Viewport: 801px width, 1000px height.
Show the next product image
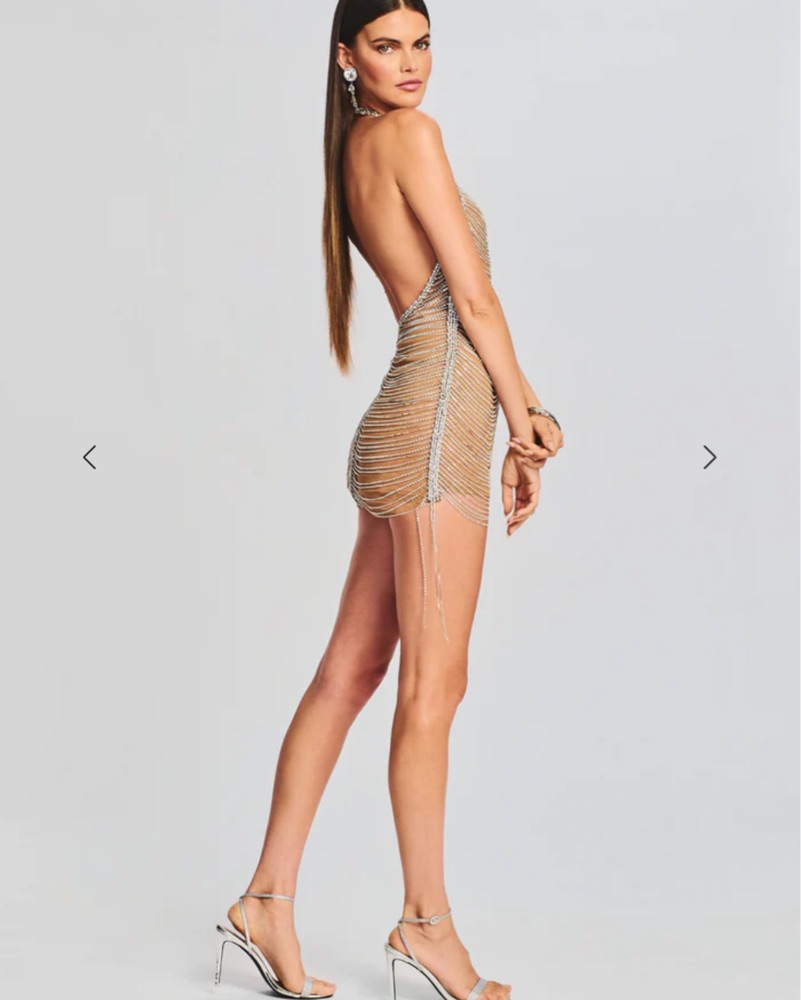709,457
